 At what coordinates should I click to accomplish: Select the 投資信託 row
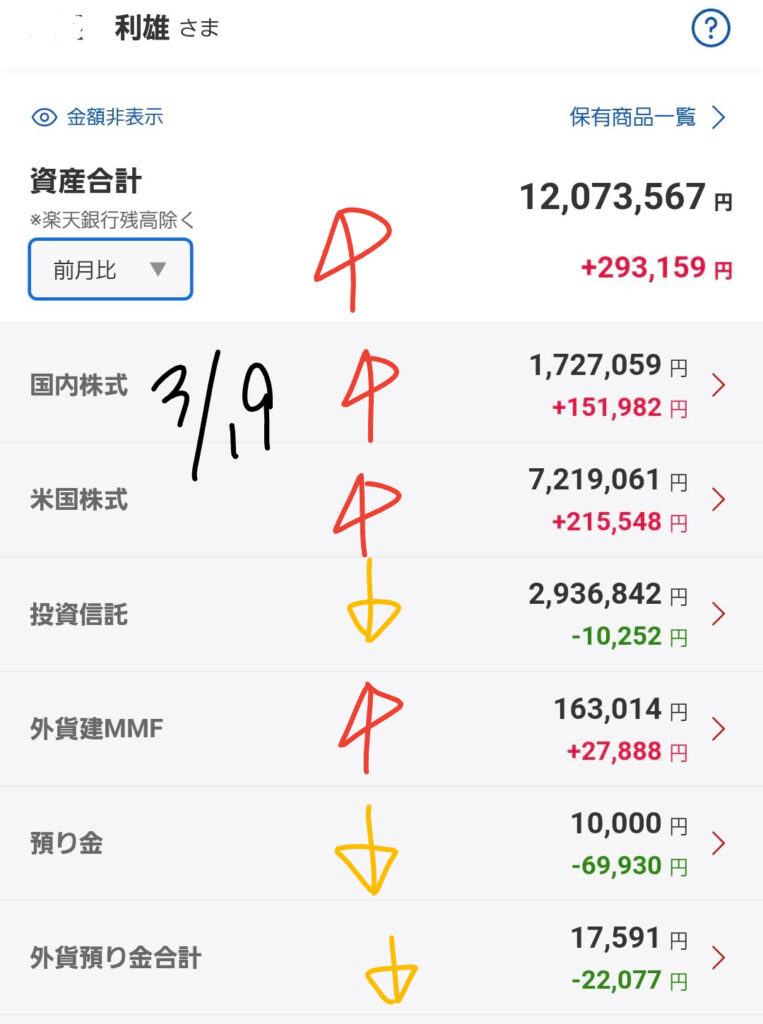click(x=380, y=614)
